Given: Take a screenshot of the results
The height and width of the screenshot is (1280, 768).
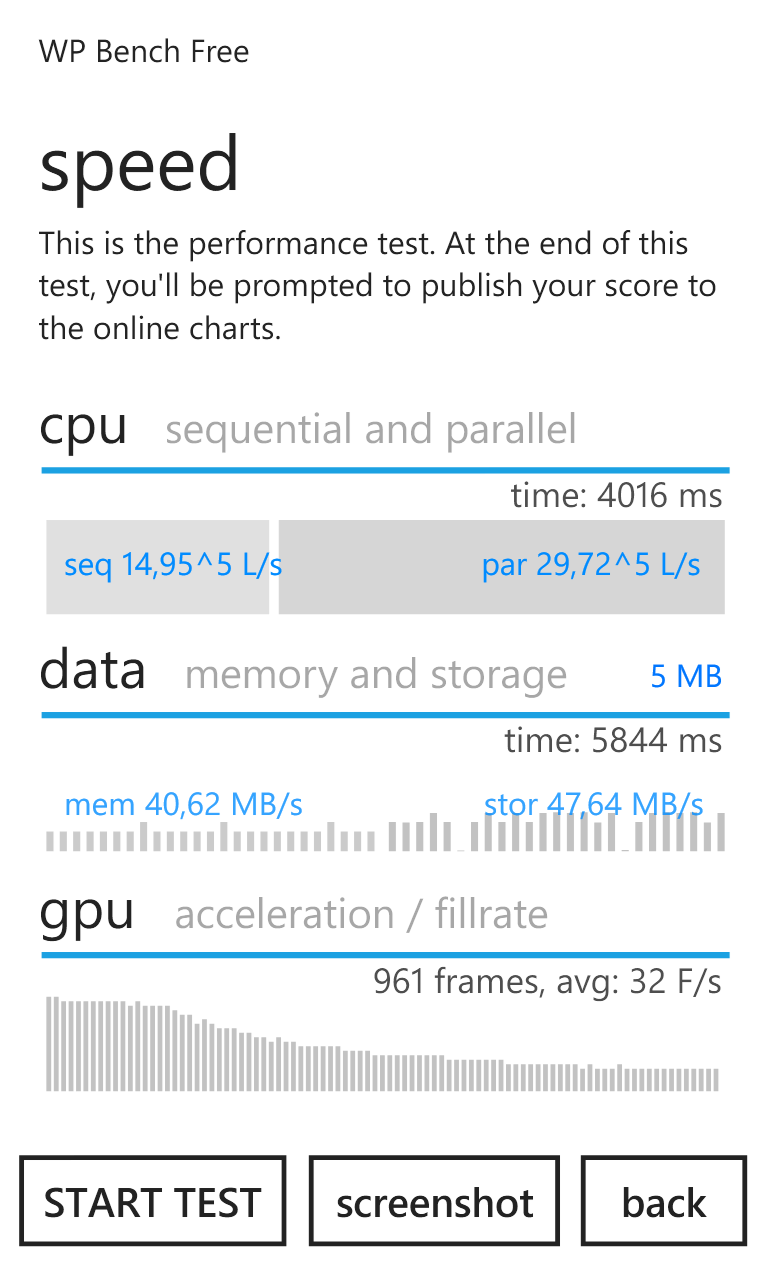Looking at the screenshot, I should pyautogui.click(x=434, y=1201).
